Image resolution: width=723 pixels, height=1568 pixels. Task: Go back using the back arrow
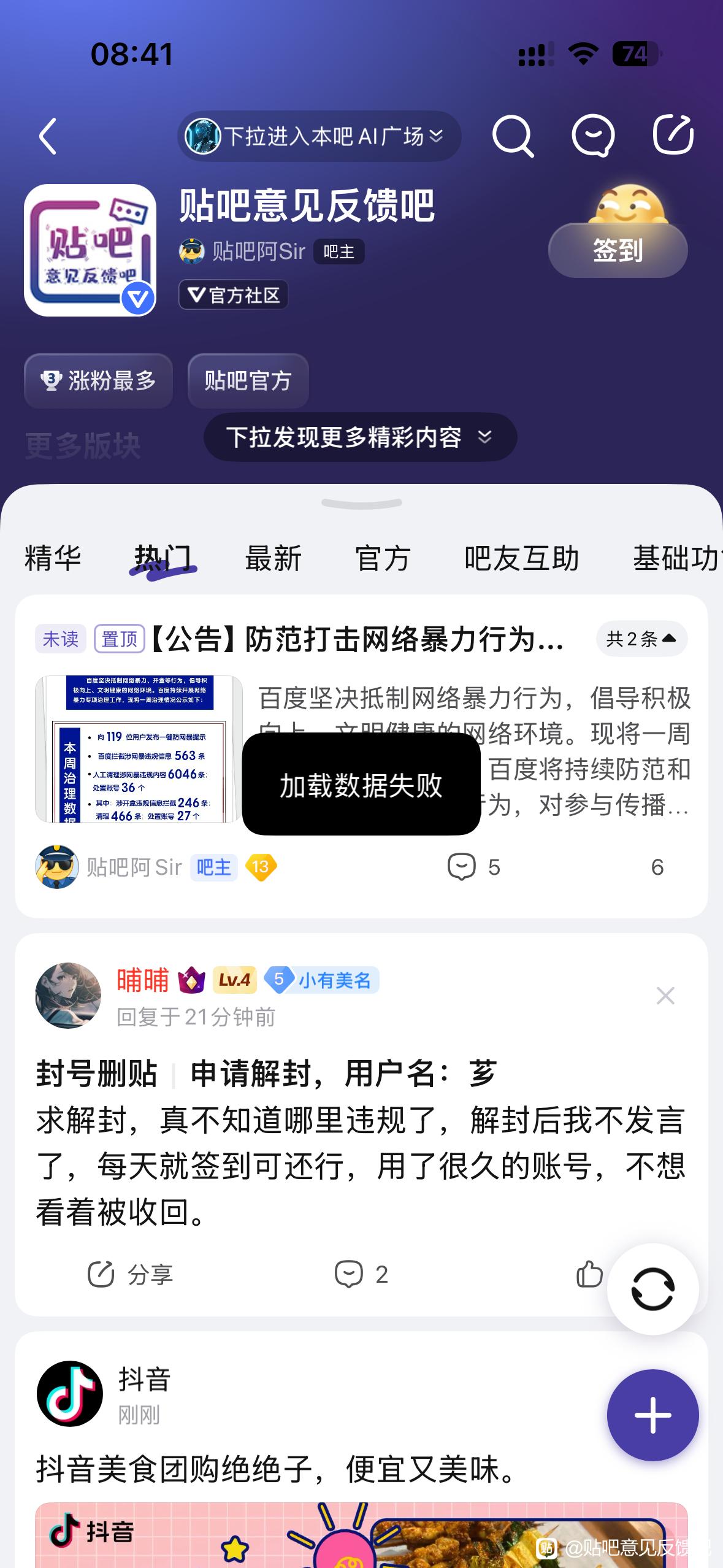[48, 136]
